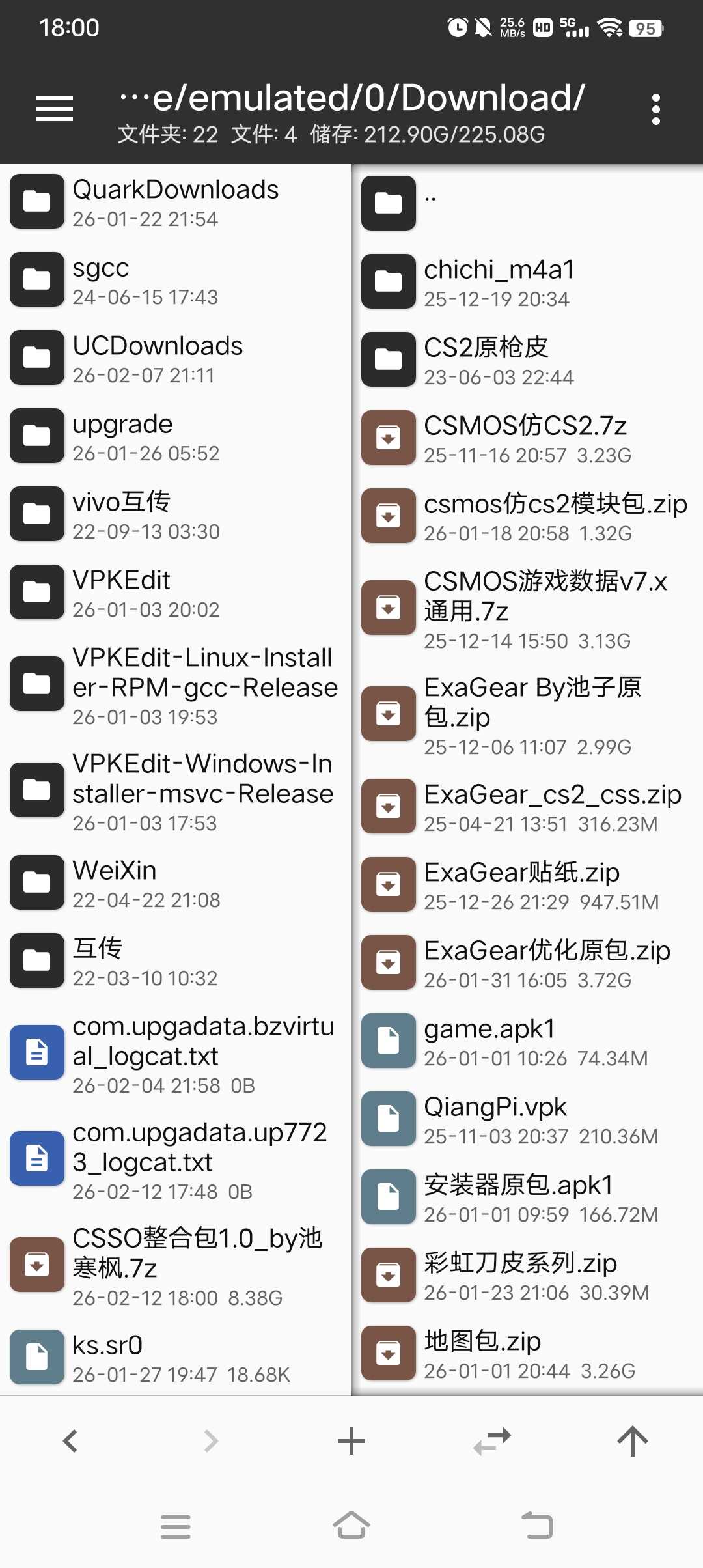
Task: Select the CSMOS仿CS2.7z archive
Action: pyautogui.click(x=527, y=438)
